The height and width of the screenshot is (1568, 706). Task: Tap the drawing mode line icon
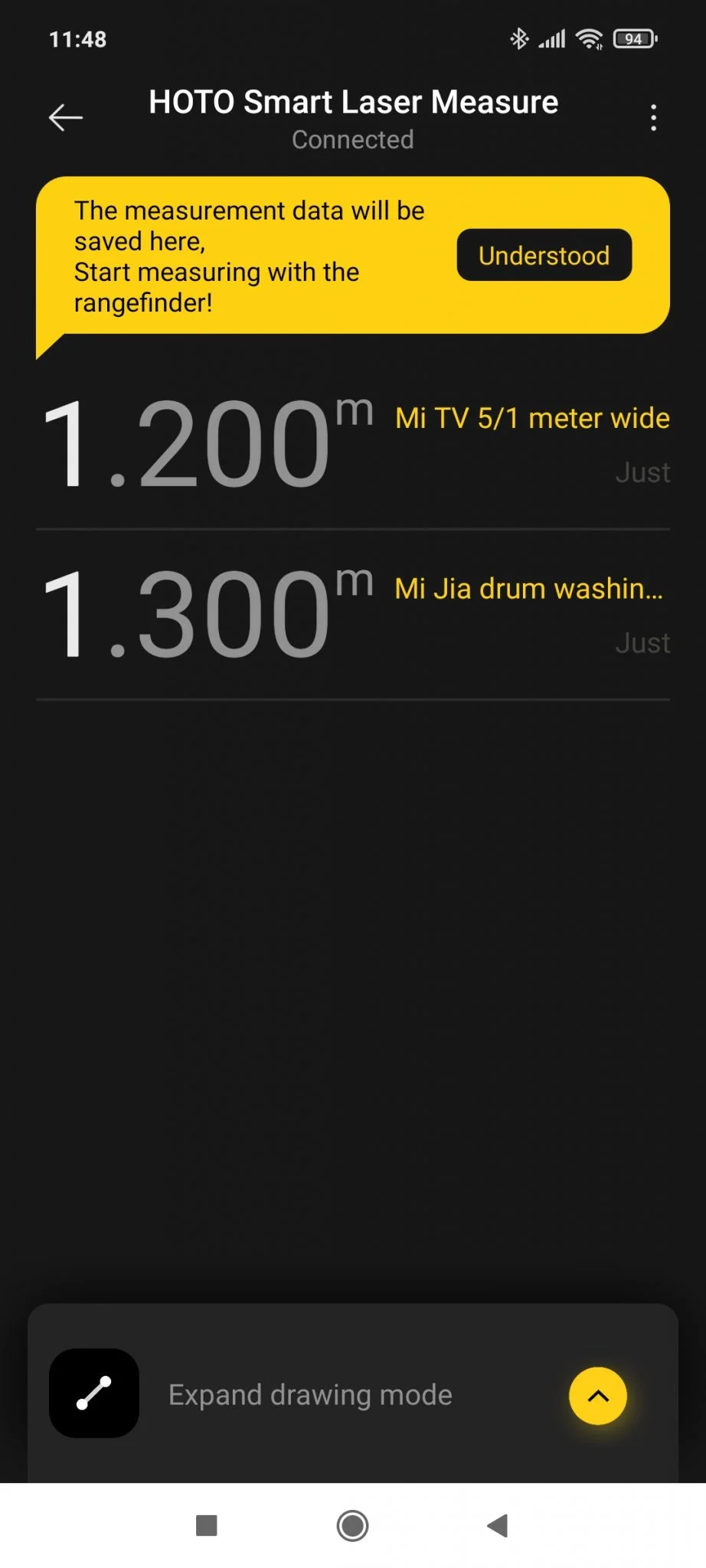[94, 1393]
